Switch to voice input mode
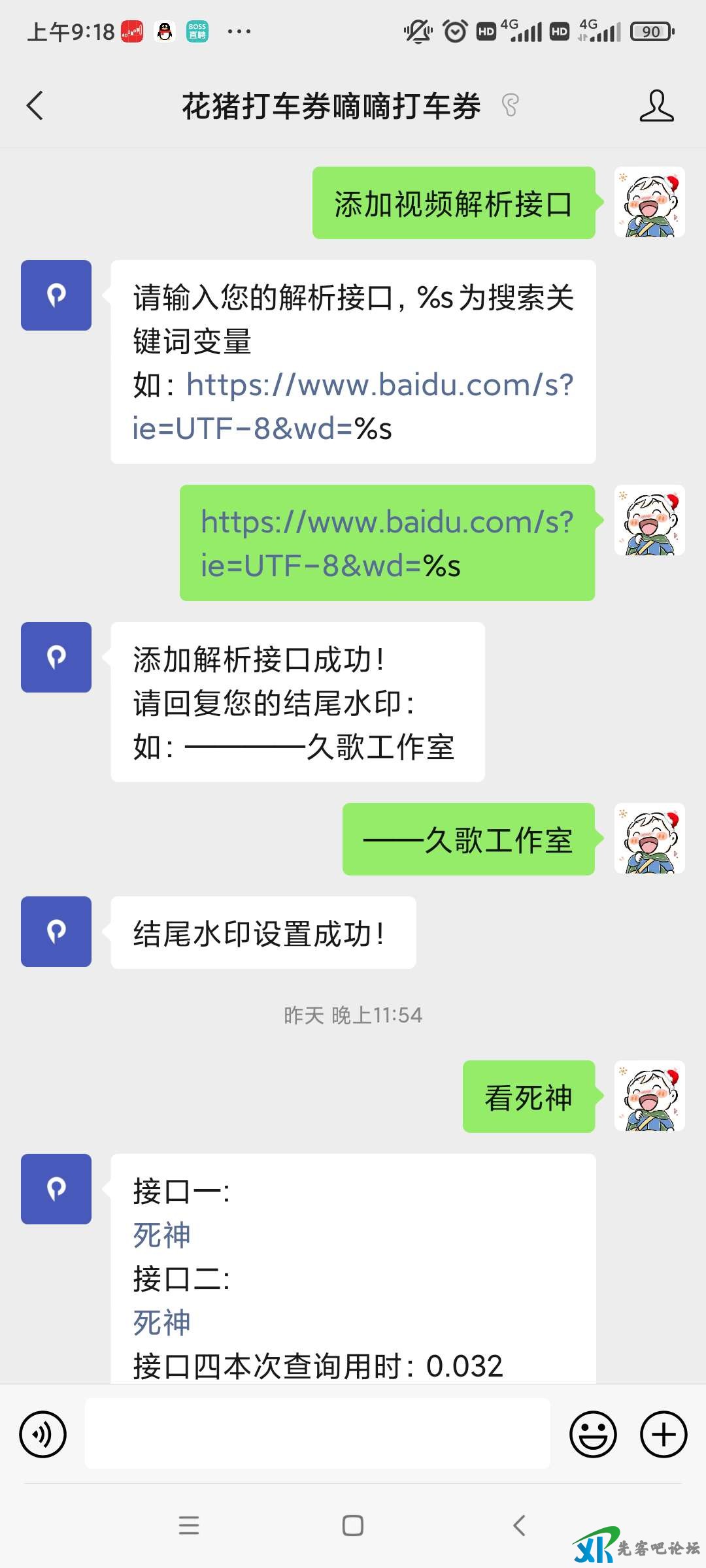 pos(43,1435)
